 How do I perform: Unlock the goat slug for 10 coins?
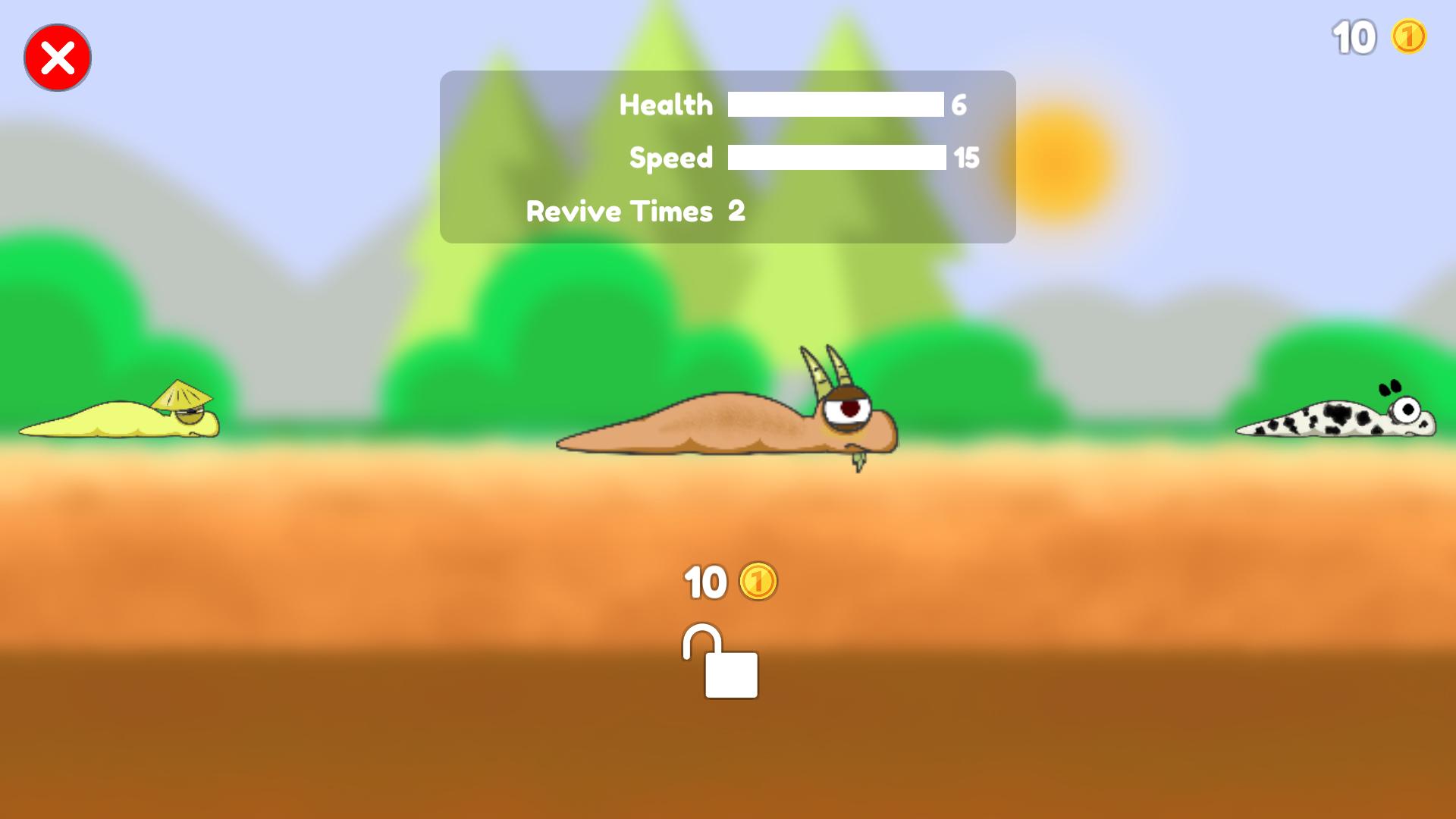coord(721,661)
